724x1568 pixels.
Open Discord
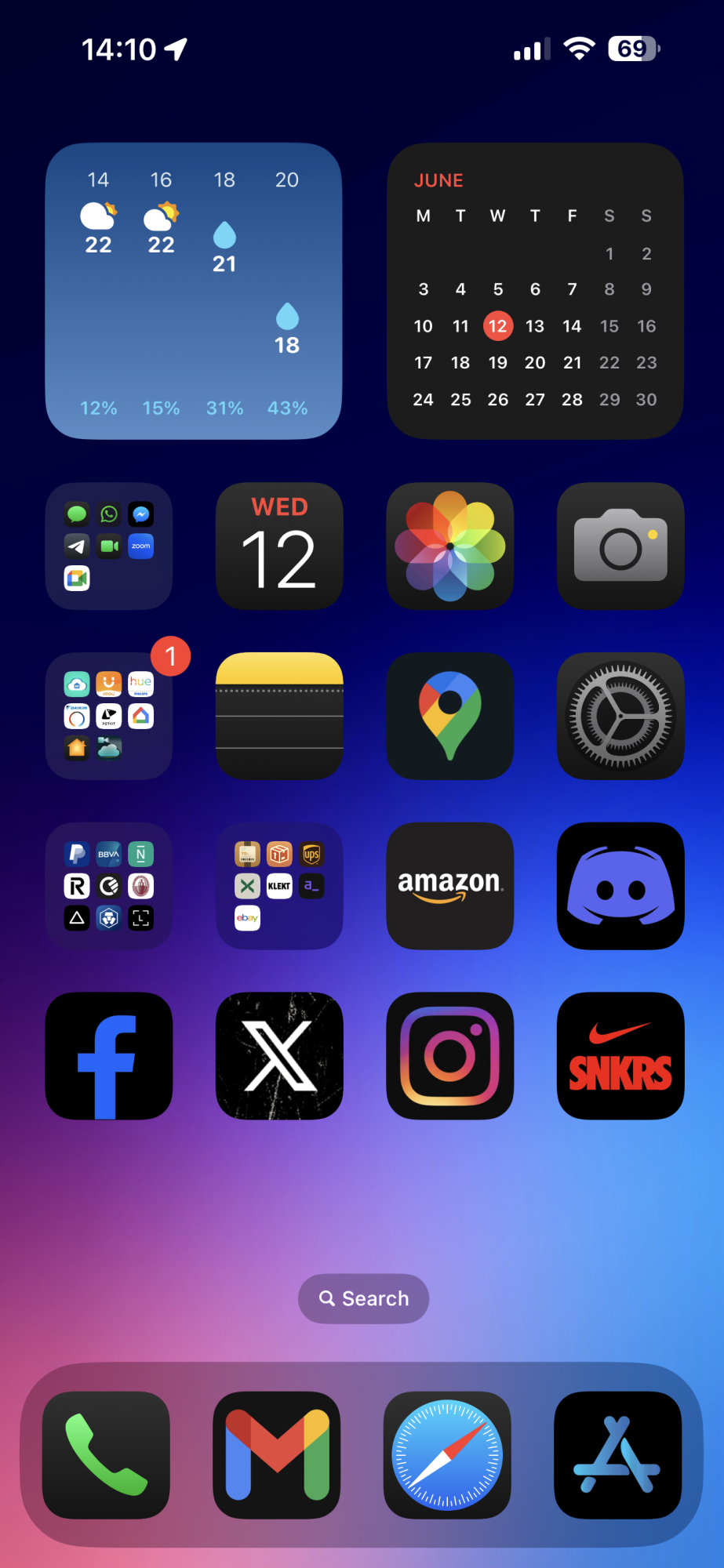(x=620, y=886)
